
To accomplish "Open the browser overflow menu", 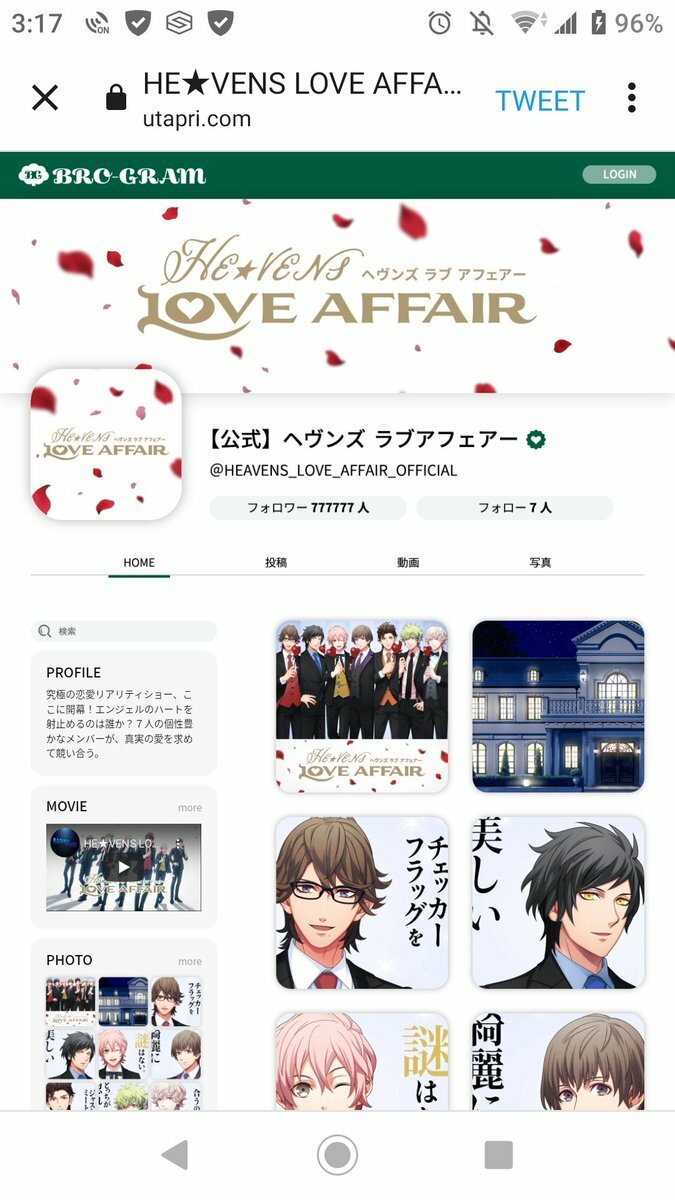I will pyautogui.click(x=631, y=98).
